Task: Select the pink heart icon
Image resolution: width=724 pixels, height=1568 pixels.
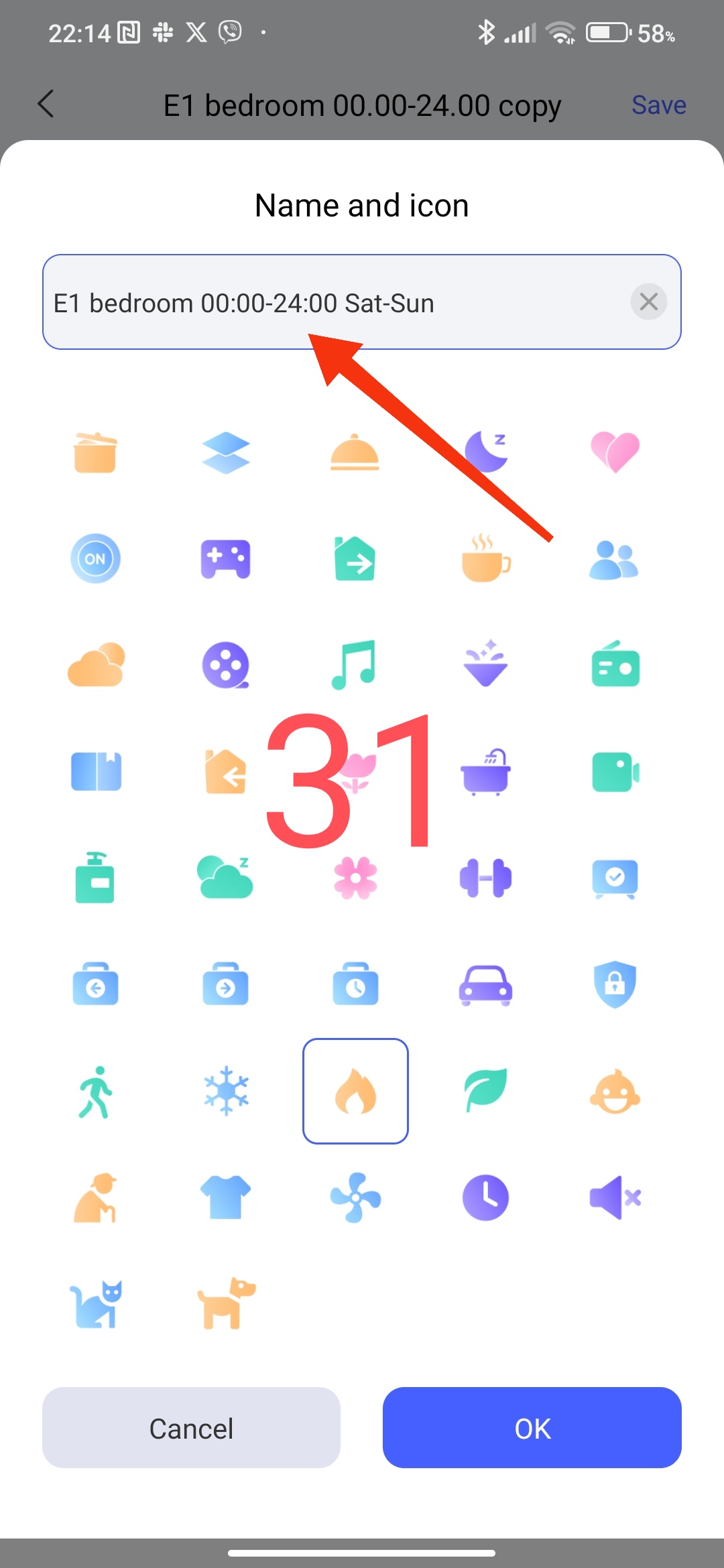Action: (615, 452)
